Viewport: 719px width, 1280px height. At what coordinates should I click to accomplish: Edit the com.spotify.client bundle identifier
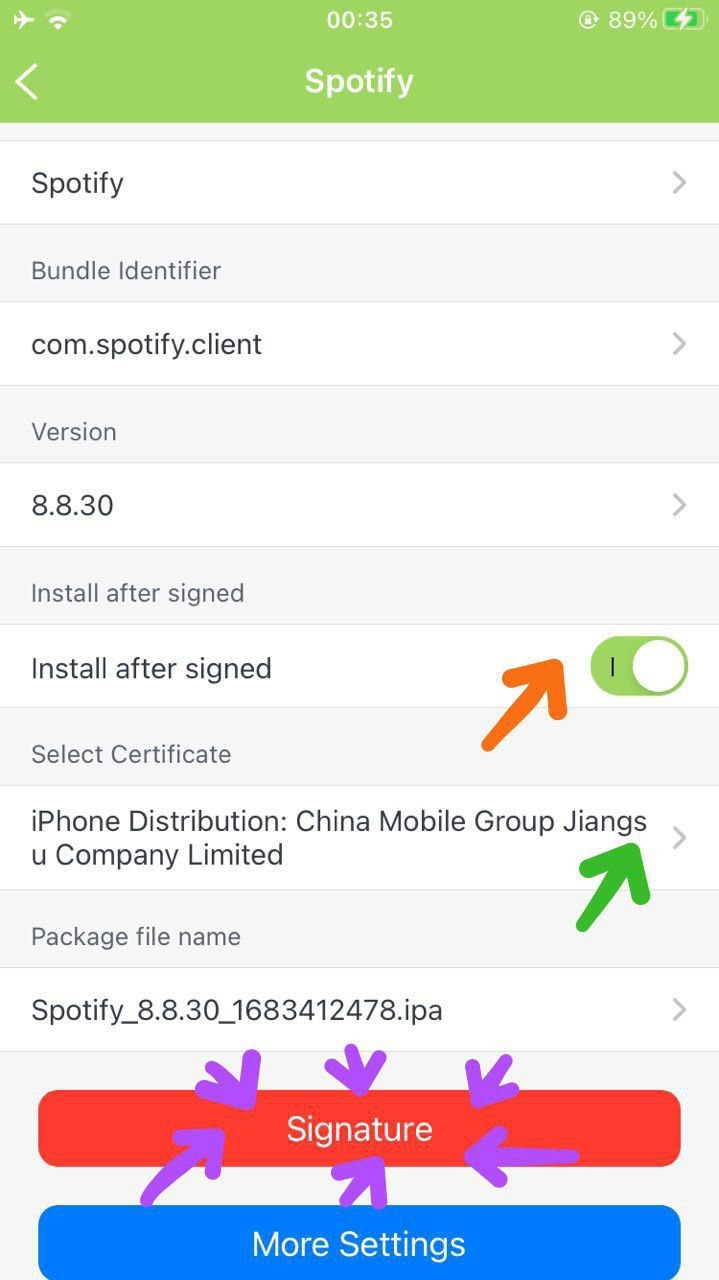[359, 344]
